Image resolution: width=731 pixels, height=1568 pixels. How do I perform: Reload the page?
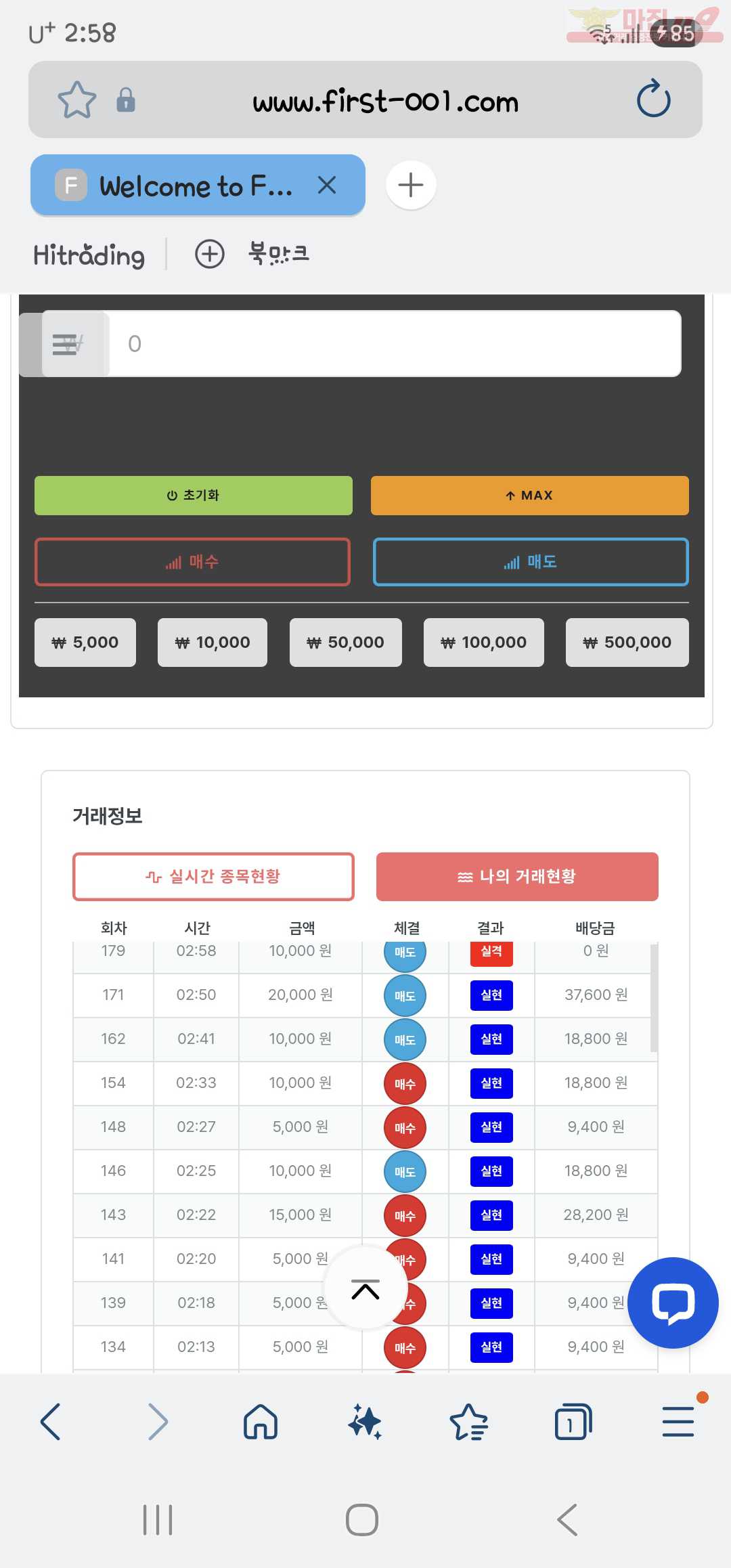pyautogui.click(x=653, y=100)
